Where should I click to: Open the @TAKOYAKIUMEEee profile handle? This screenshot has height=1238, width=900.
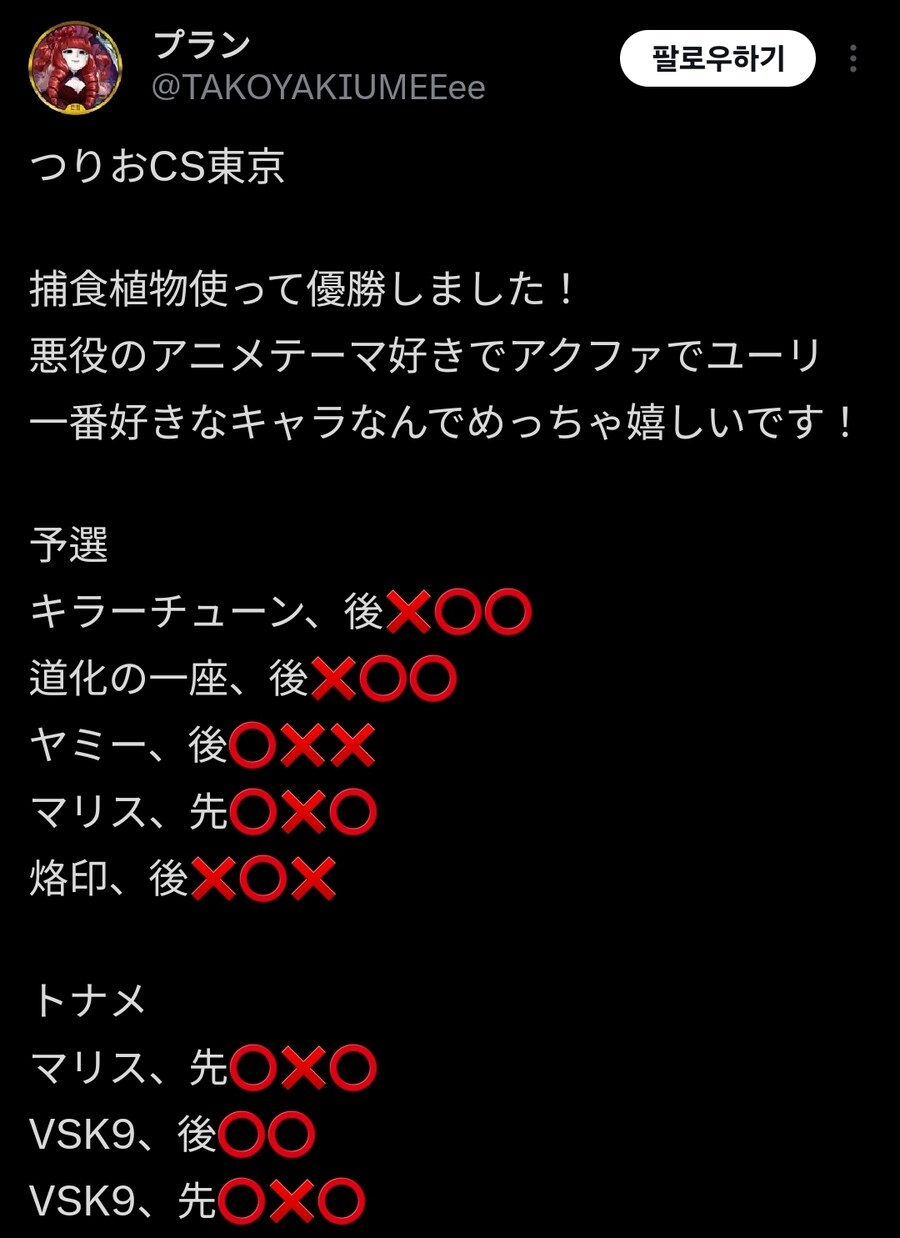pos(318,88)
